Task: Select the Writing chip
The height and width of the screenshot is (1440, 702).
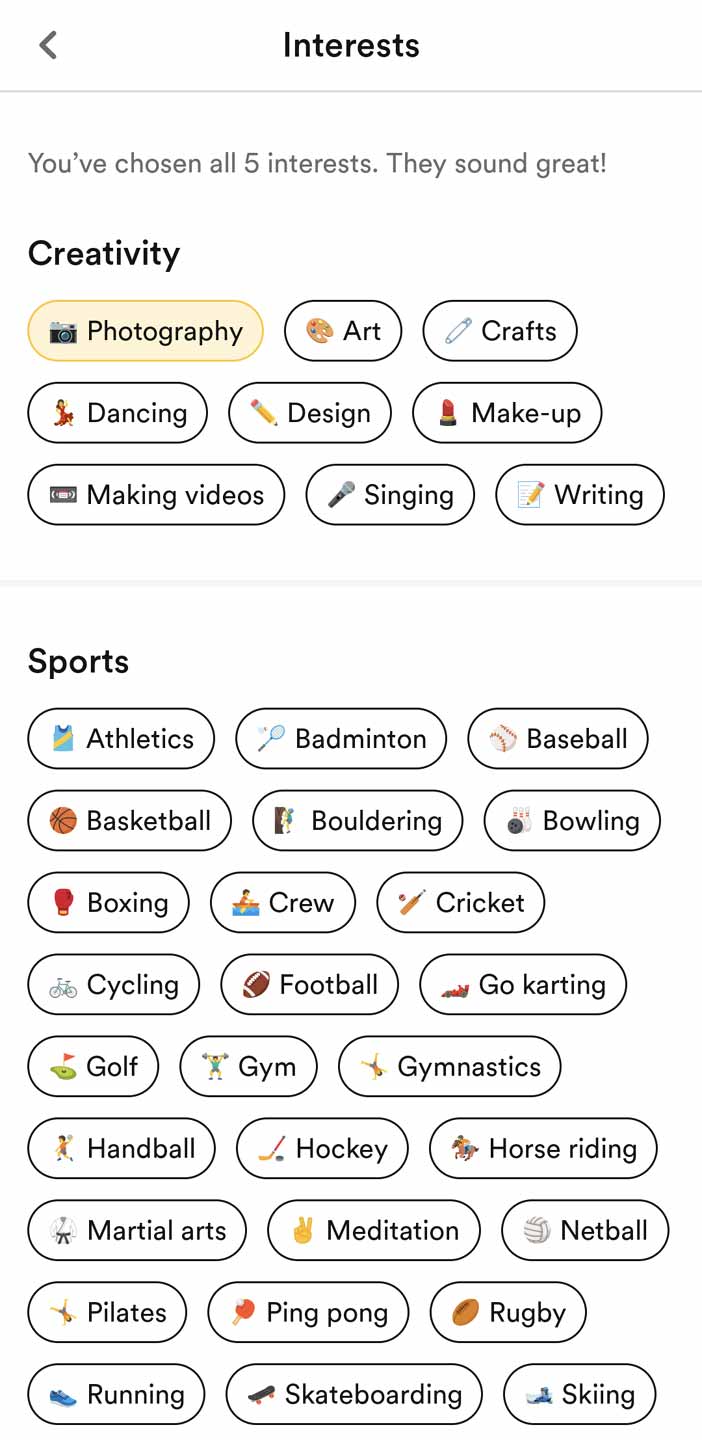Action: coord(580,495)
